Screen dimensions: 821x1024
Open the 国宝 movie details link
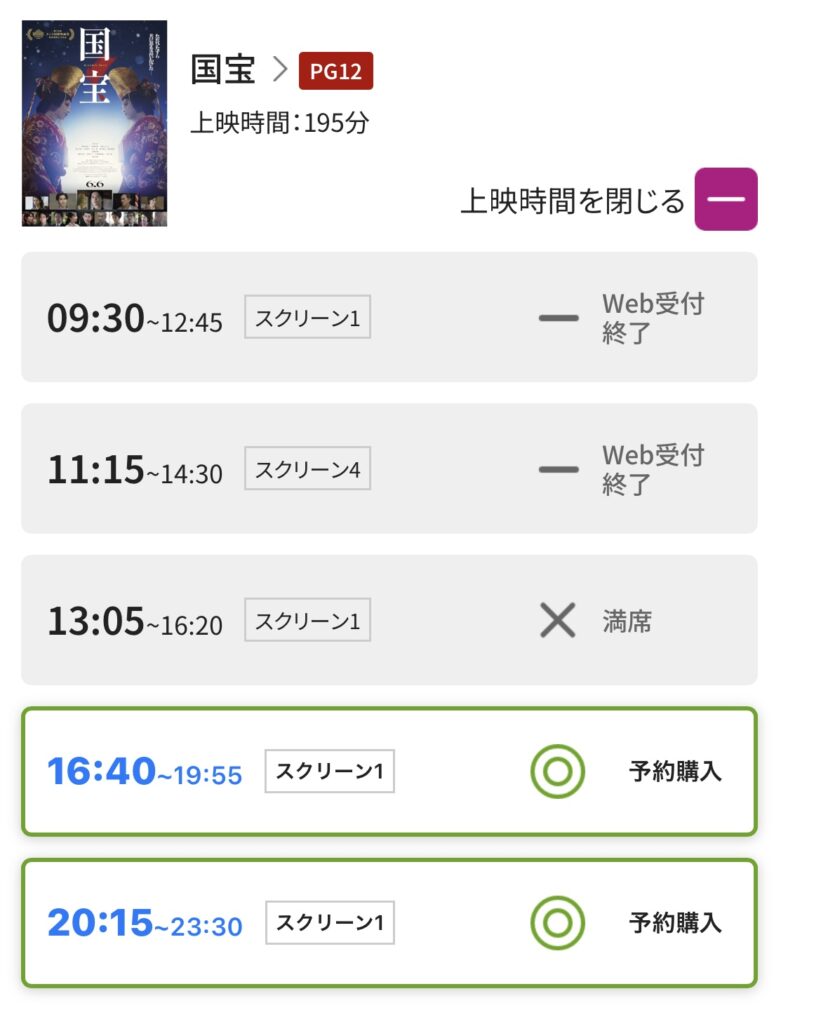238,72
